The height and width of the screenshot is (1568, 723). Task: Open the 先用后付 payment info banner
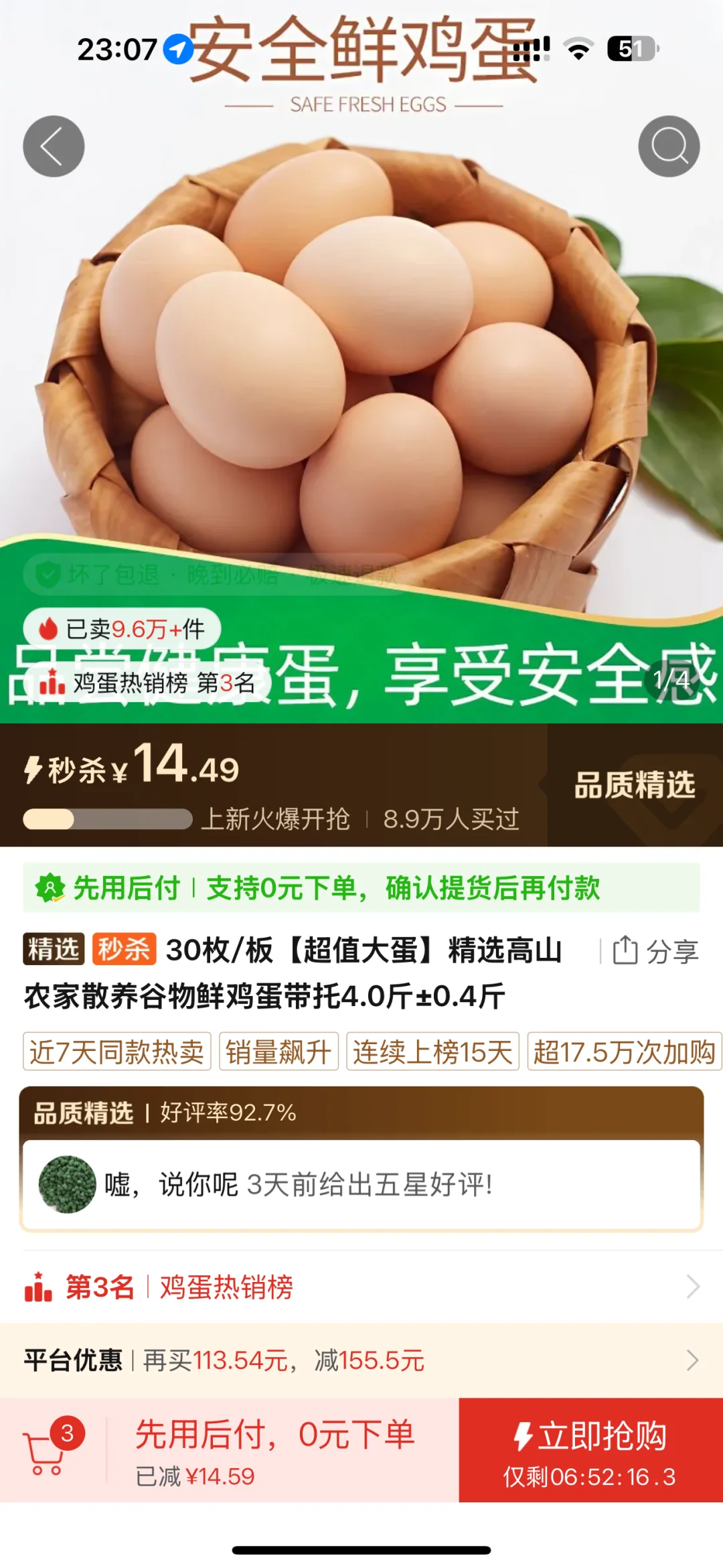pyautogui.click(x=361, y=888)
